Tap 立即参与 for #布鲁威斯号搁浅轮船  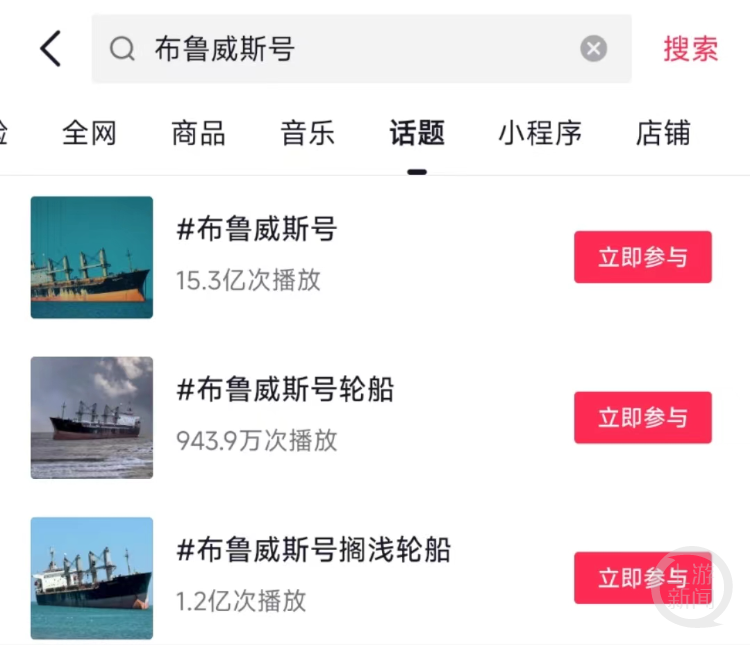[x=642, y=577]
